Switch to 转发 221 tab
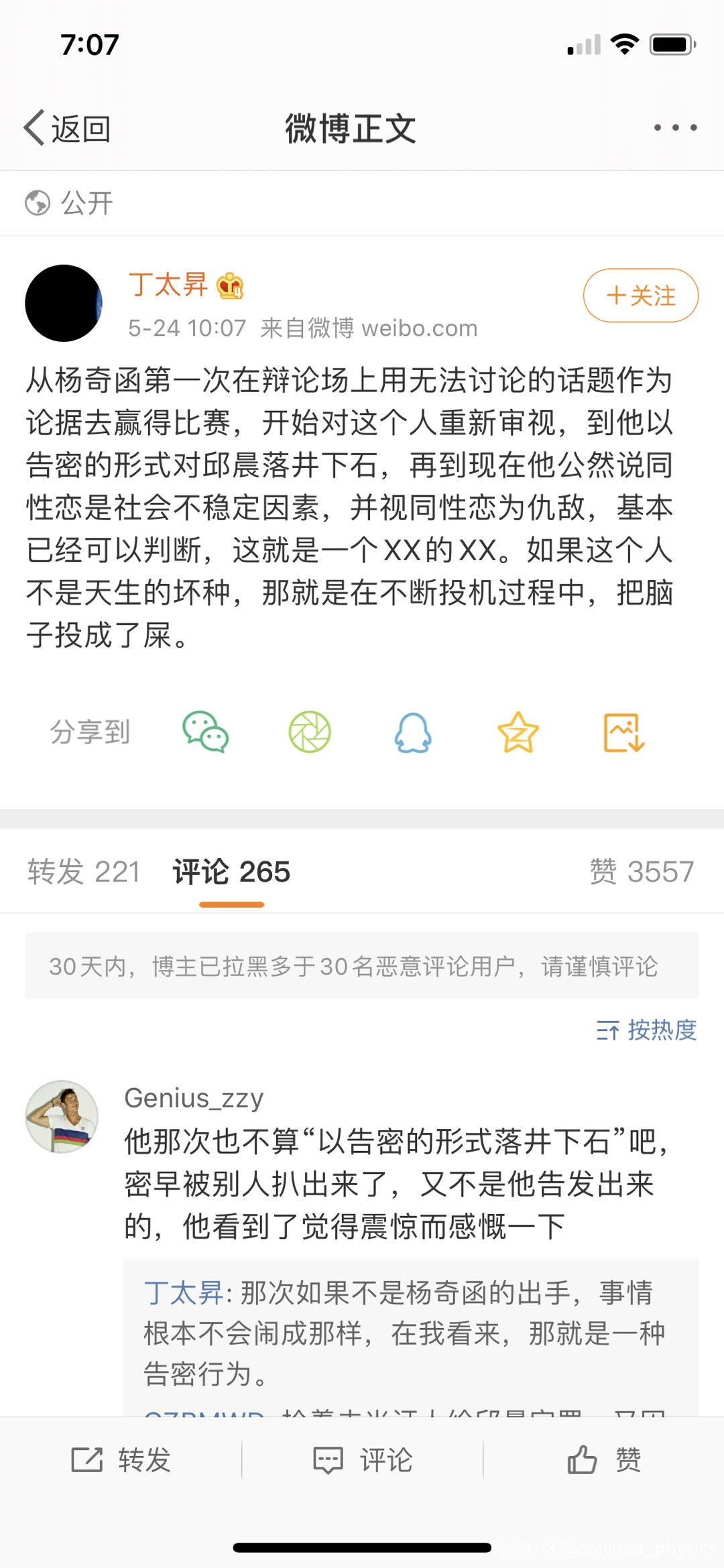 (x=84, y=871)
